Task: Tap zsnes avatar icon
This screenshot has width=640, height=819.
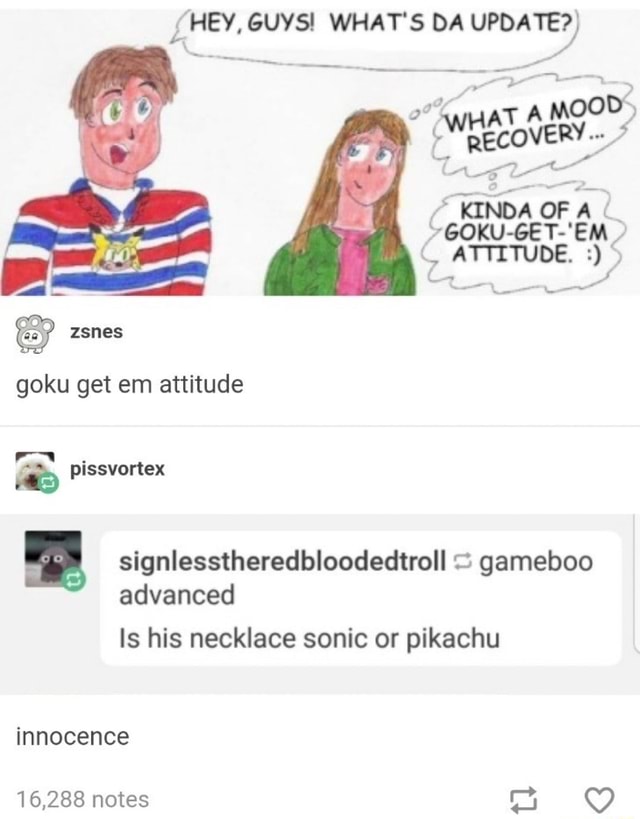Action: 37,333
